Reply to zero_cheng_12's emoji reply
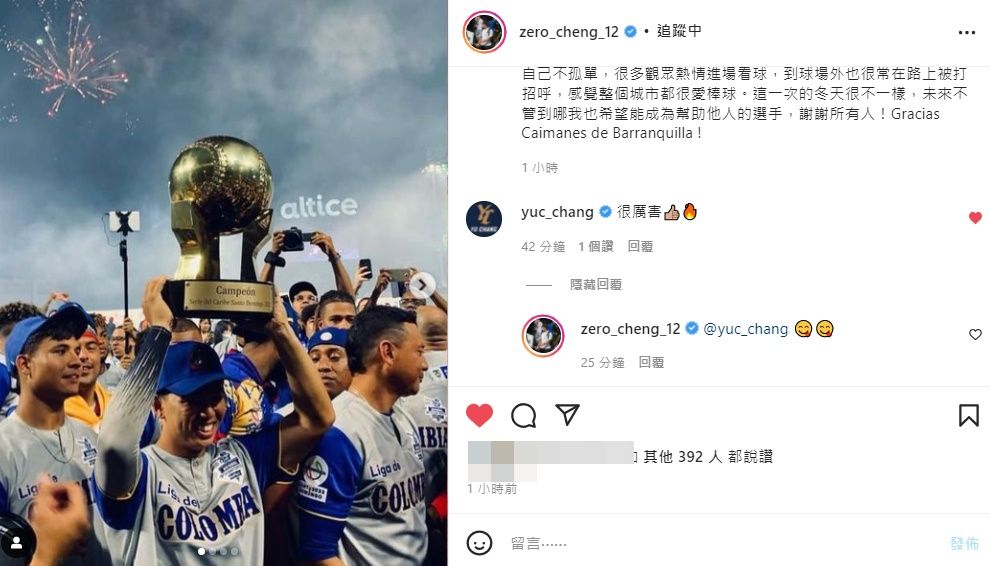Viewport: 990px width, 566px height. pos(651,362)
